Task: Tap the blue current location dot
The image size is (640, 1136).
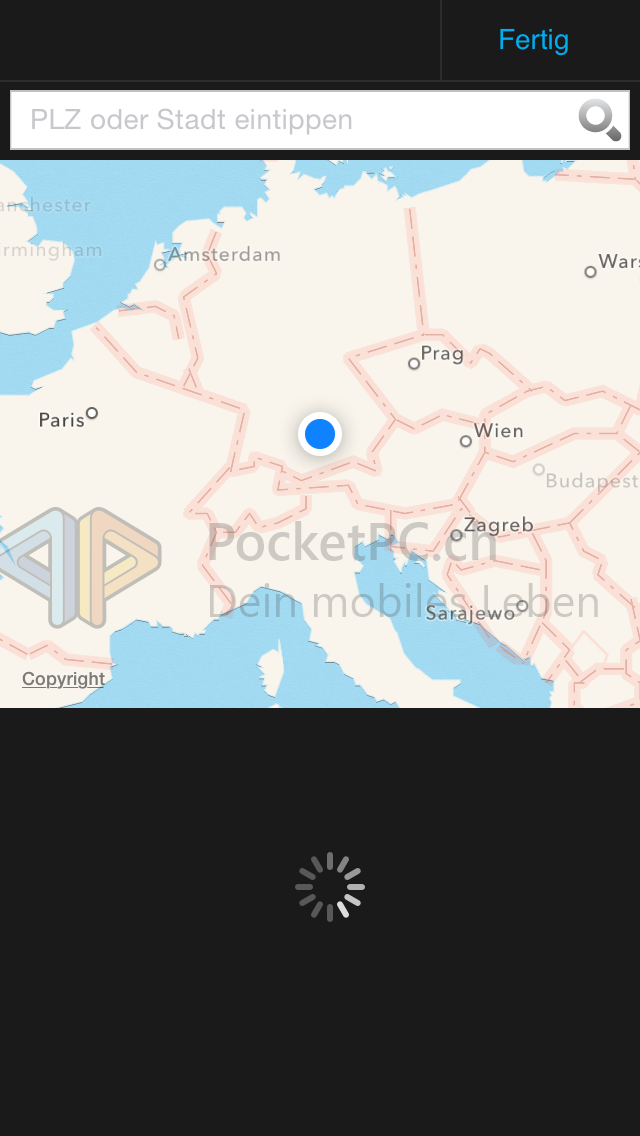Action: 320,434
